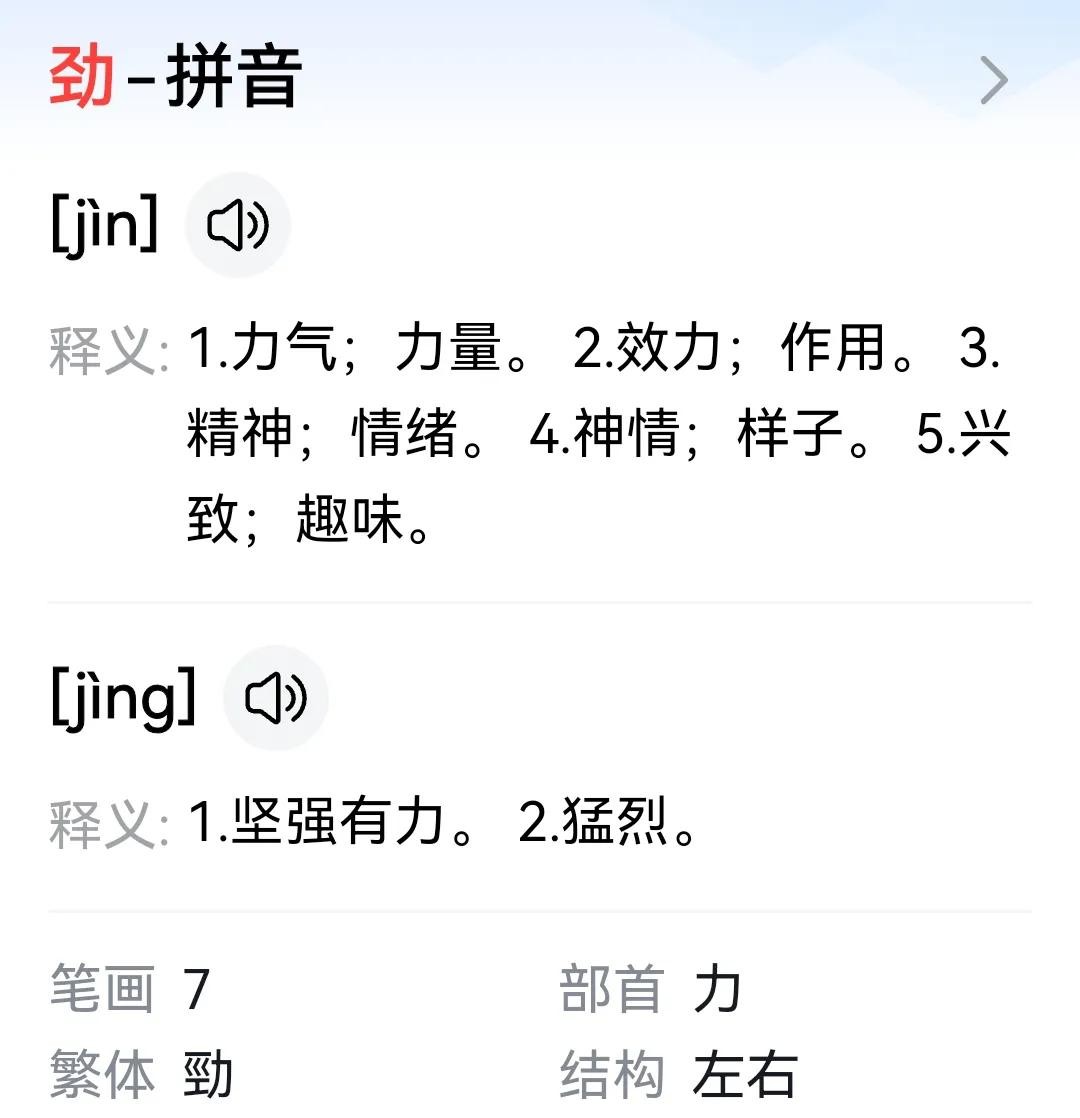Play the jìn pronunciation audio
Viewport: 1080px width, 1118px height.
tap(238, 226)
